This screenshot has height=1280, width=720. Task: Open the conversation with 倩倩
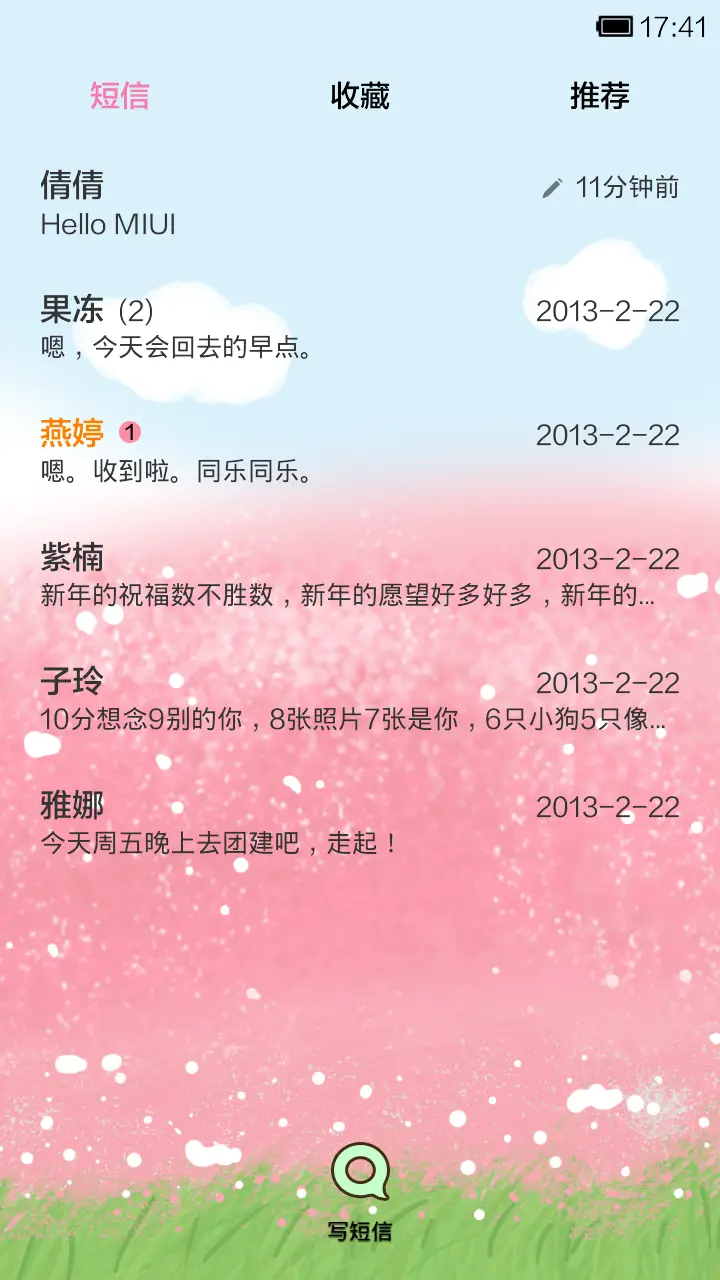(200, 200)
